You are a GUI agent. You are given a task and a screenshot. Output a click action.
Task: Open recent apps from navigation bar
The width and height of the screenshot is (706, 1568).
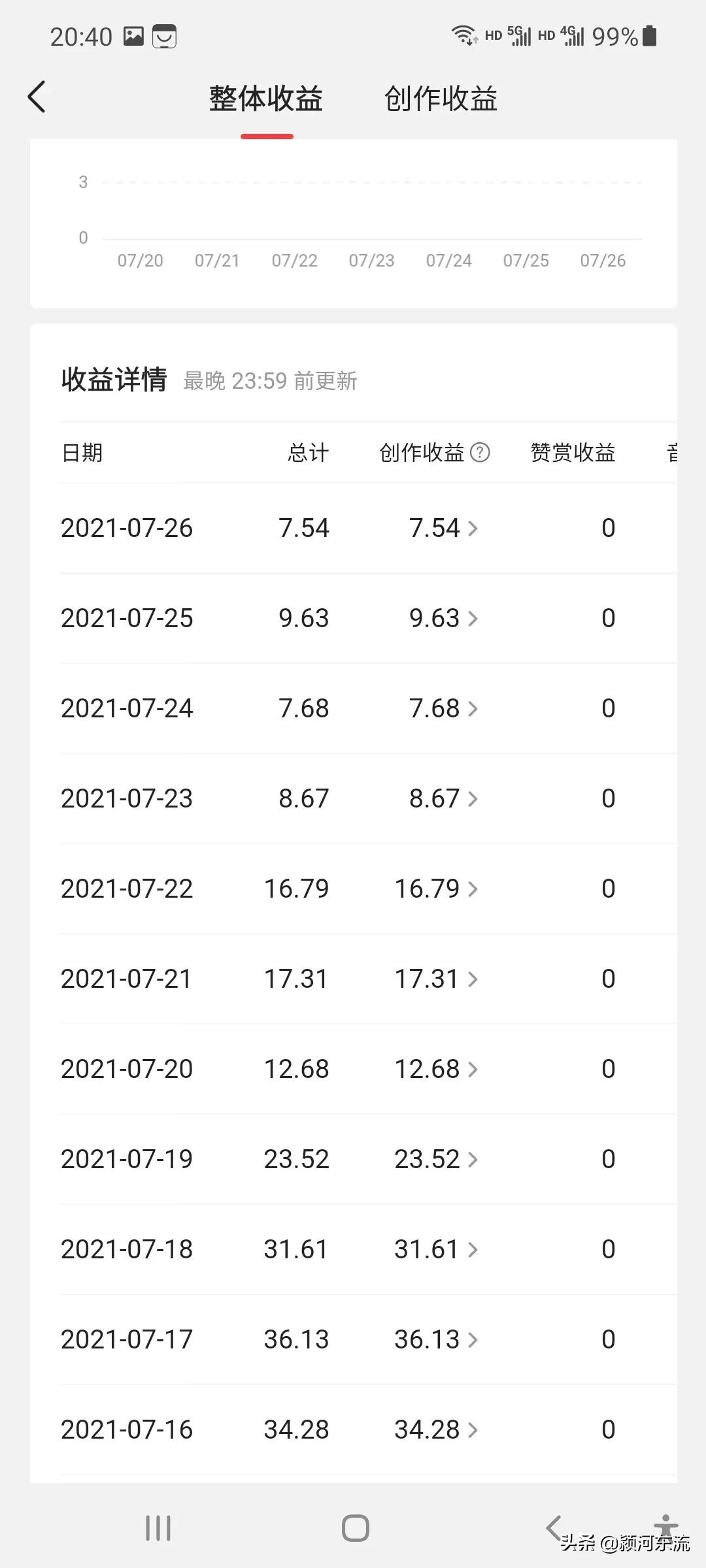[158, 1528]
